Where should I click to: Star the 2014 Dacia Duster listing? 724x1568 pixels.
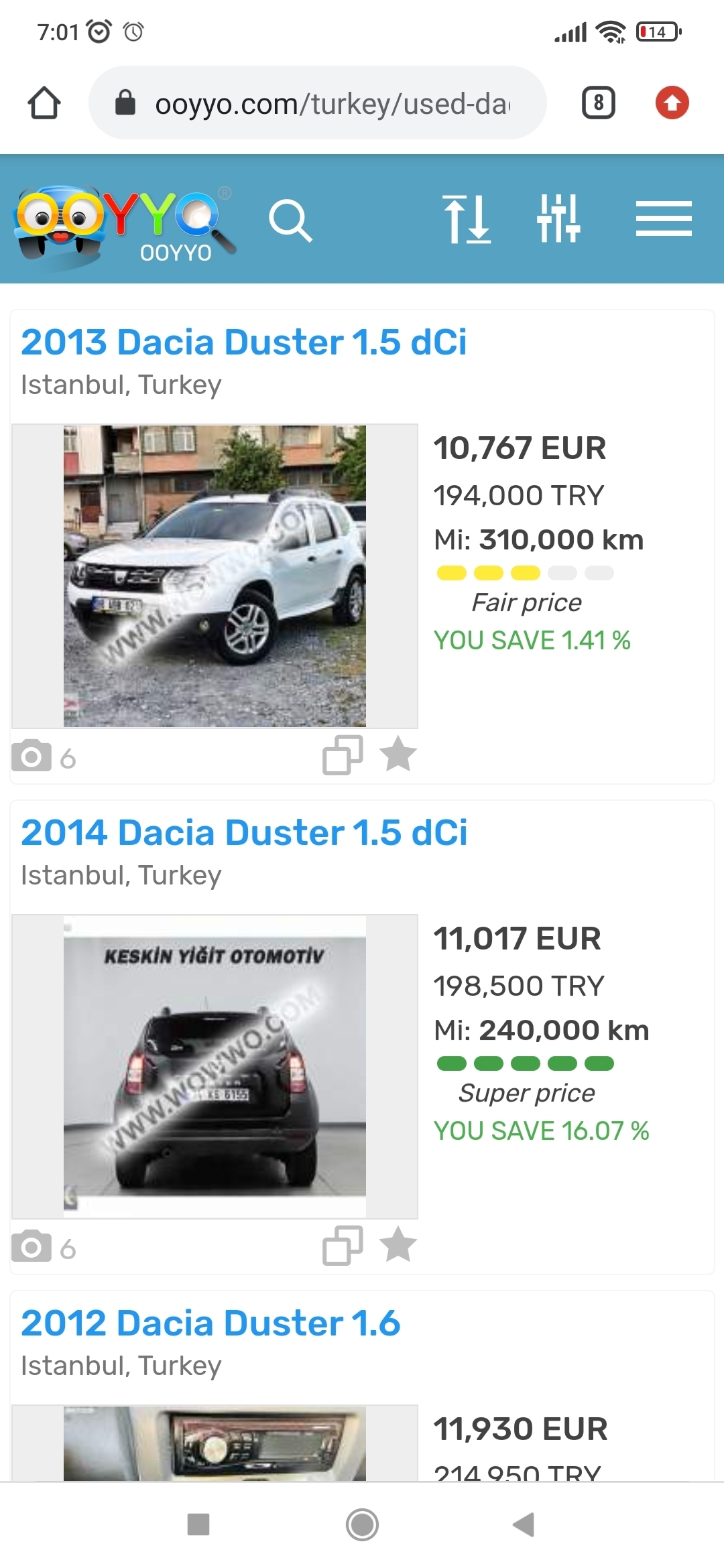click(398, 1244)
